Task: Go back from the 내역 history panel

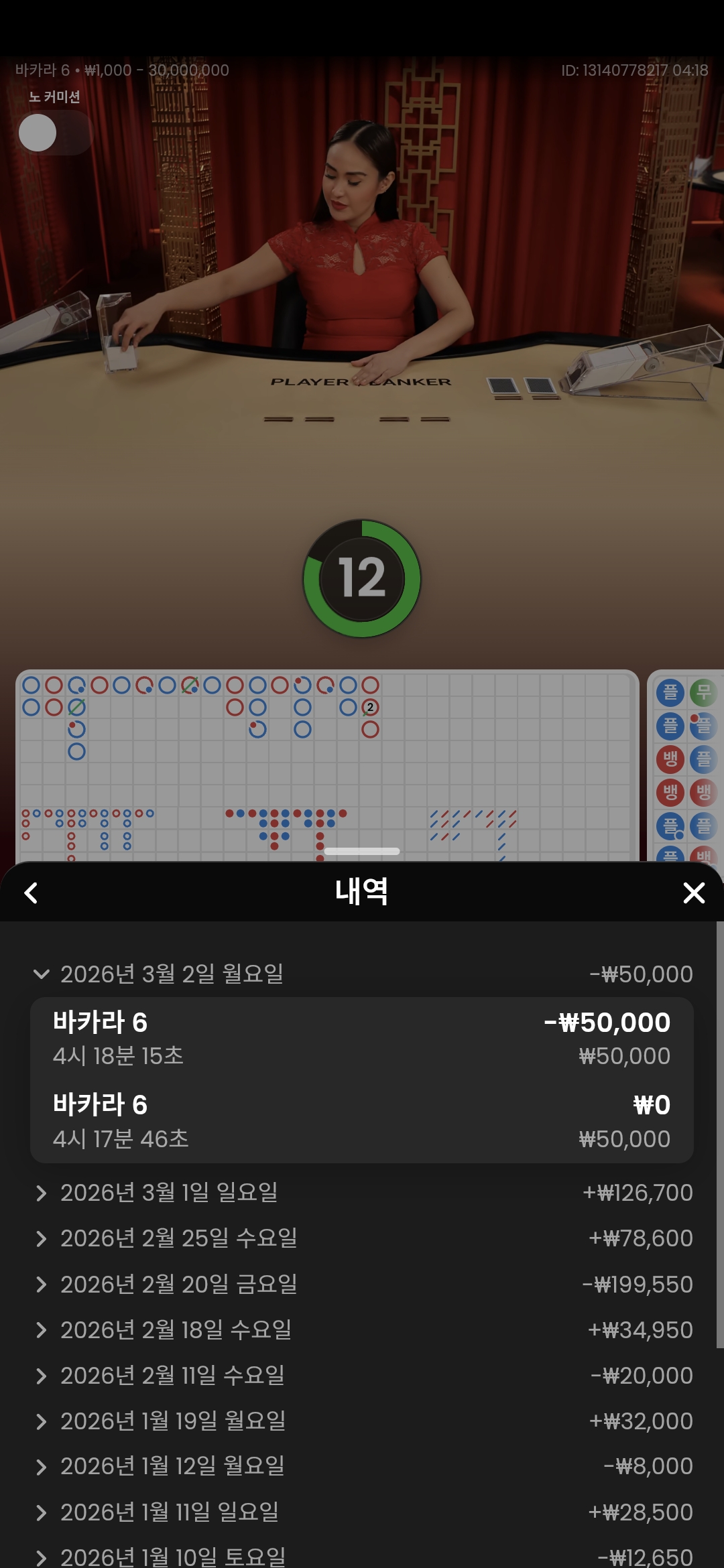Action: point(31,893)
